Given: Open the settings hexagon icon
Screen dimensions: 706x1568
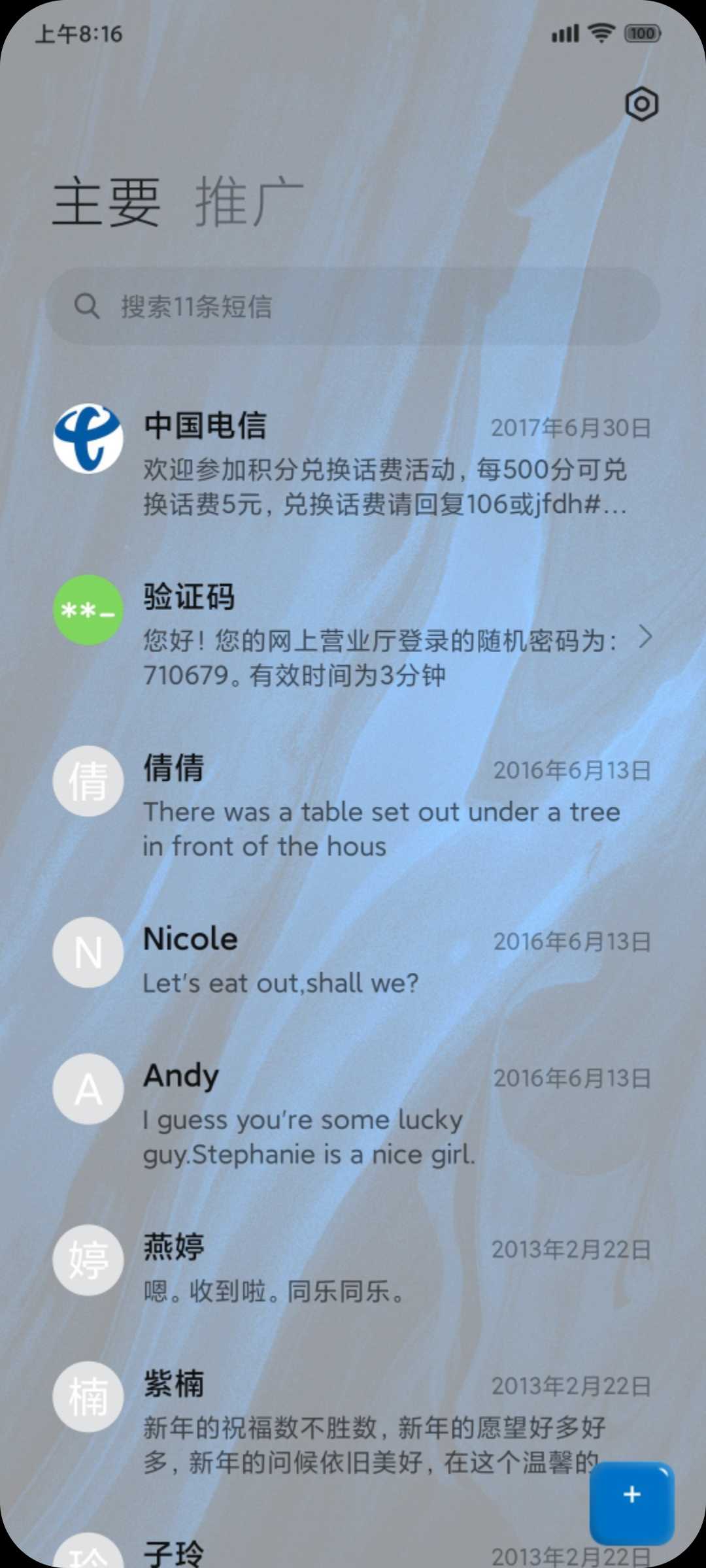Looking at the screenshot, I should pyautogui.click(x=641, y=104).
